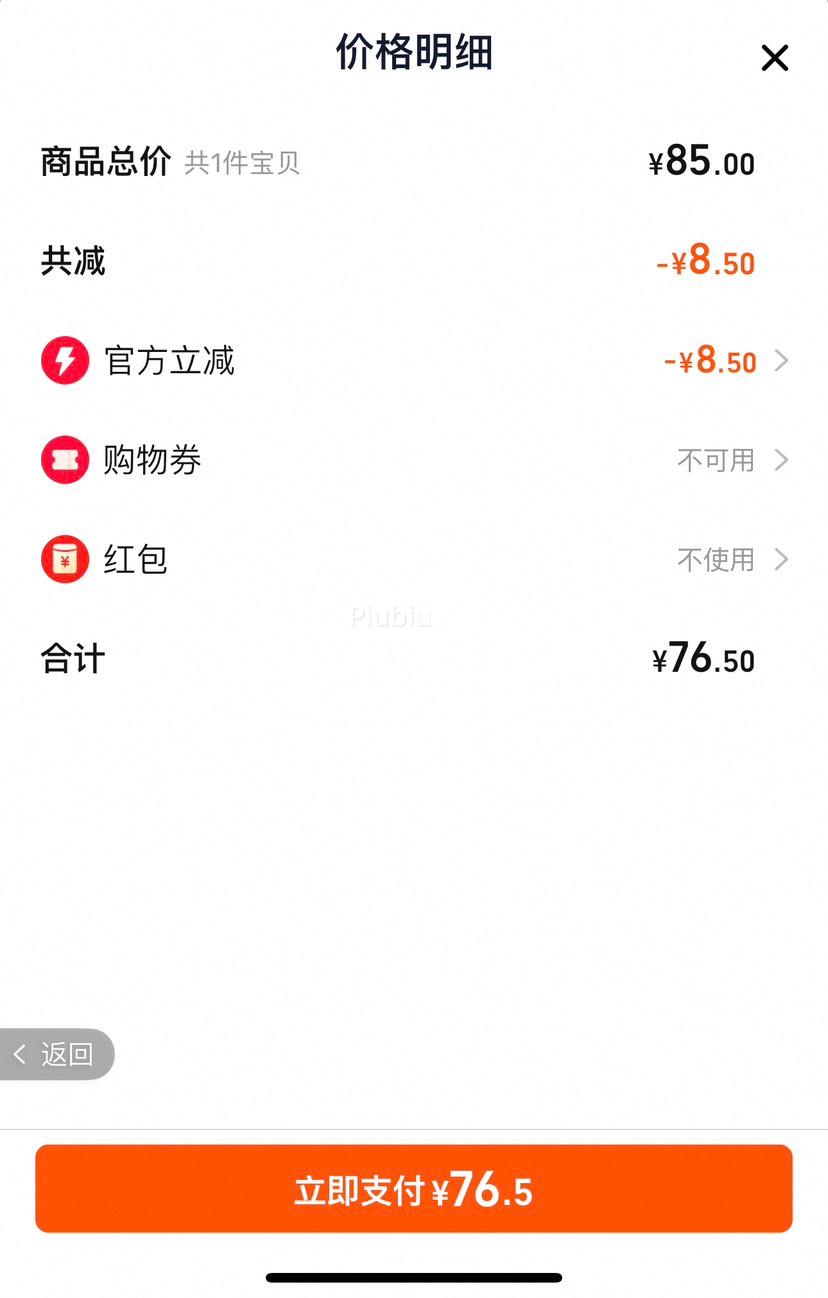
Task: Tap the home indicator bar at bottom
Action: tap(414, 1277)
